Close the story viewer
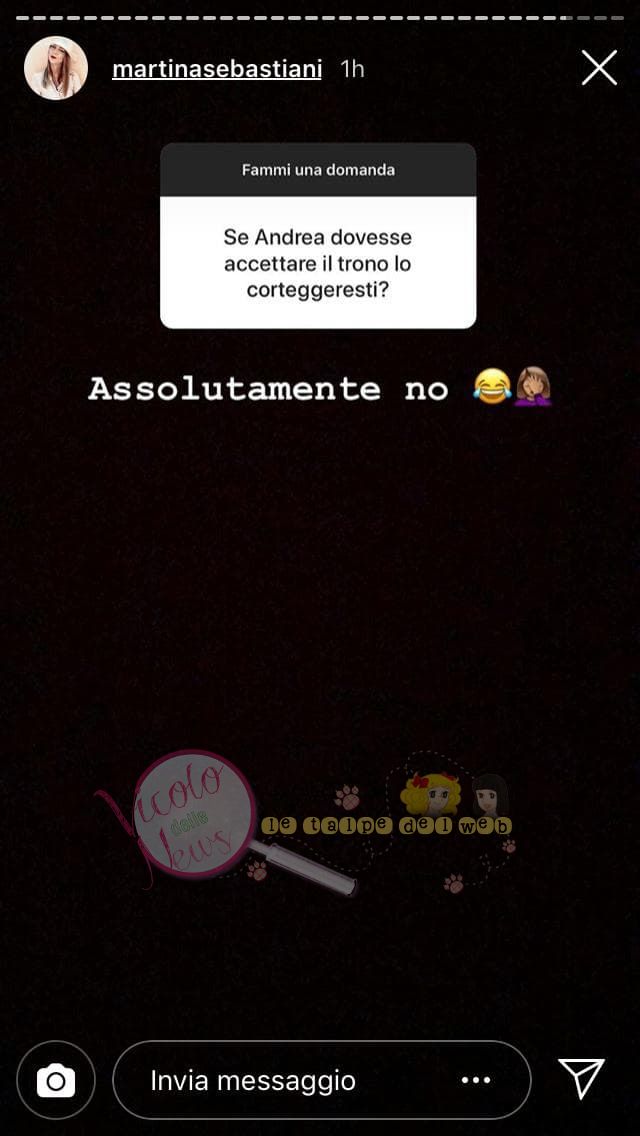This screenshot has height=1136, width=640. [x=599, y=68]
